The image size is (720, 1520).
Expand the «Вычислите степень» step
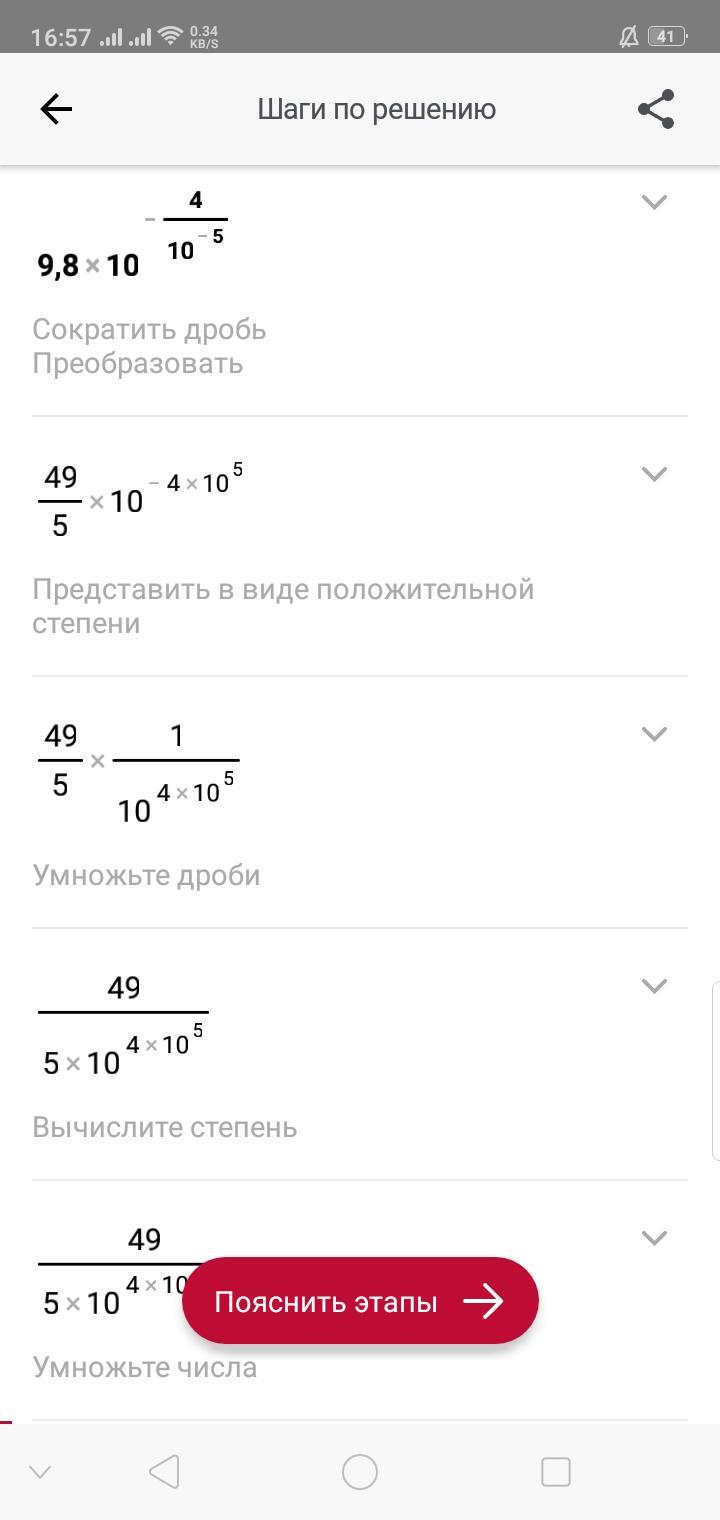click(654, 986)
